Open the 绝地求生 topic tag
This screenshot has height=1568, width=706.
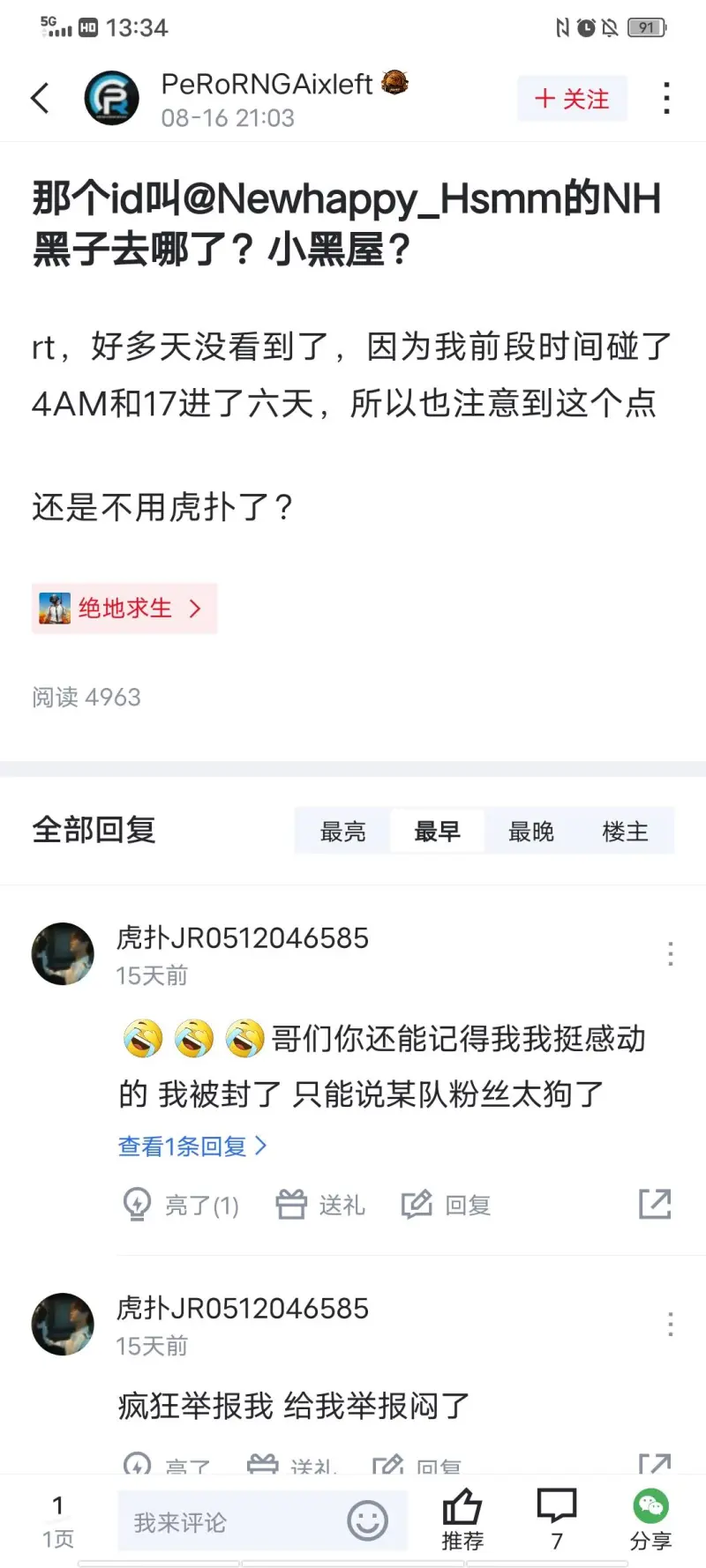[x=124, y=609]
